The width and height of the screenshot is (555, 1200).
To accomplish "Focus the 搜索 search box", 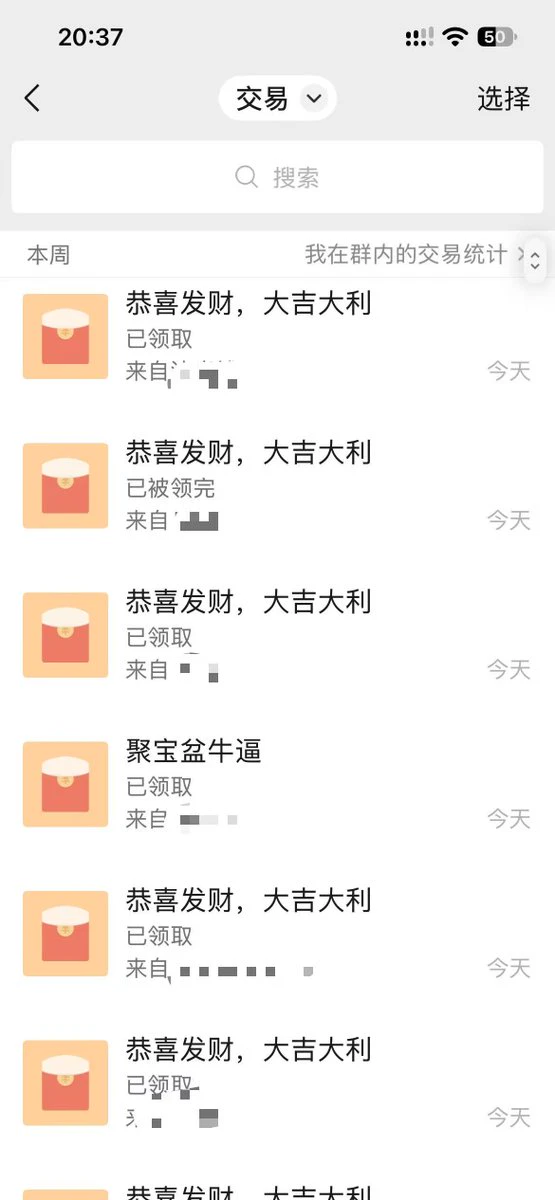I will pos(277,177).
